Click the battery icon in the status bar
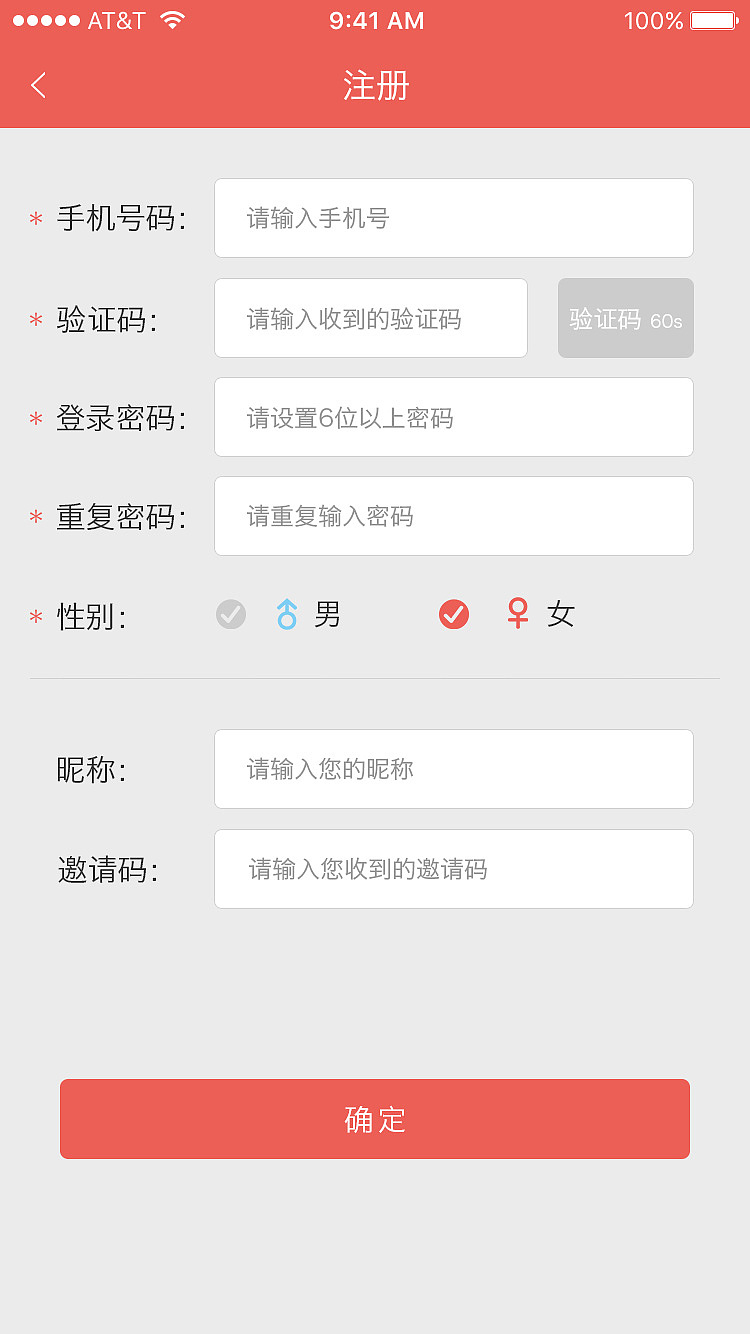 [x=712, y=19]
